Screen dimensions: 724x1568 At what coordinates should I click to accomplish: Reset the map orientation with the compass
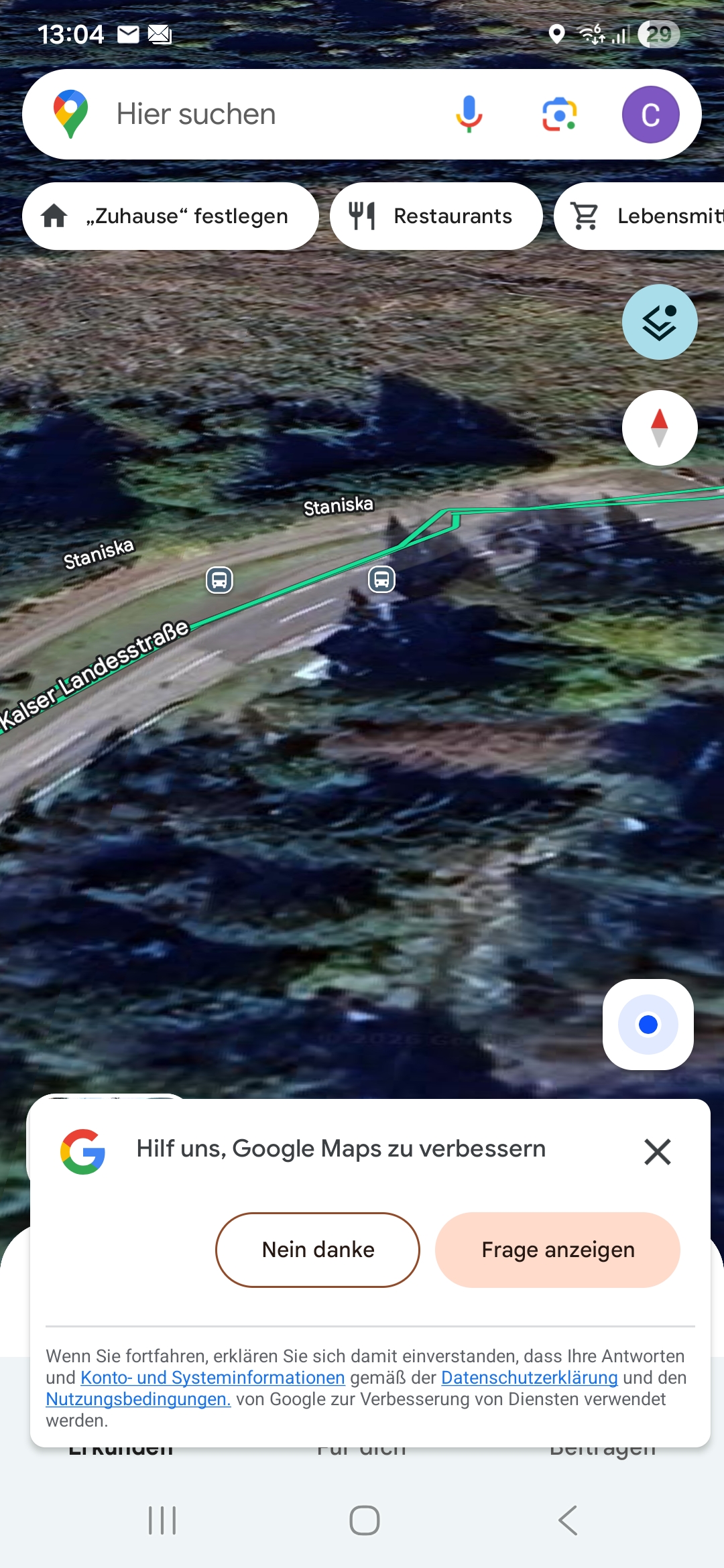pos(660,428)
